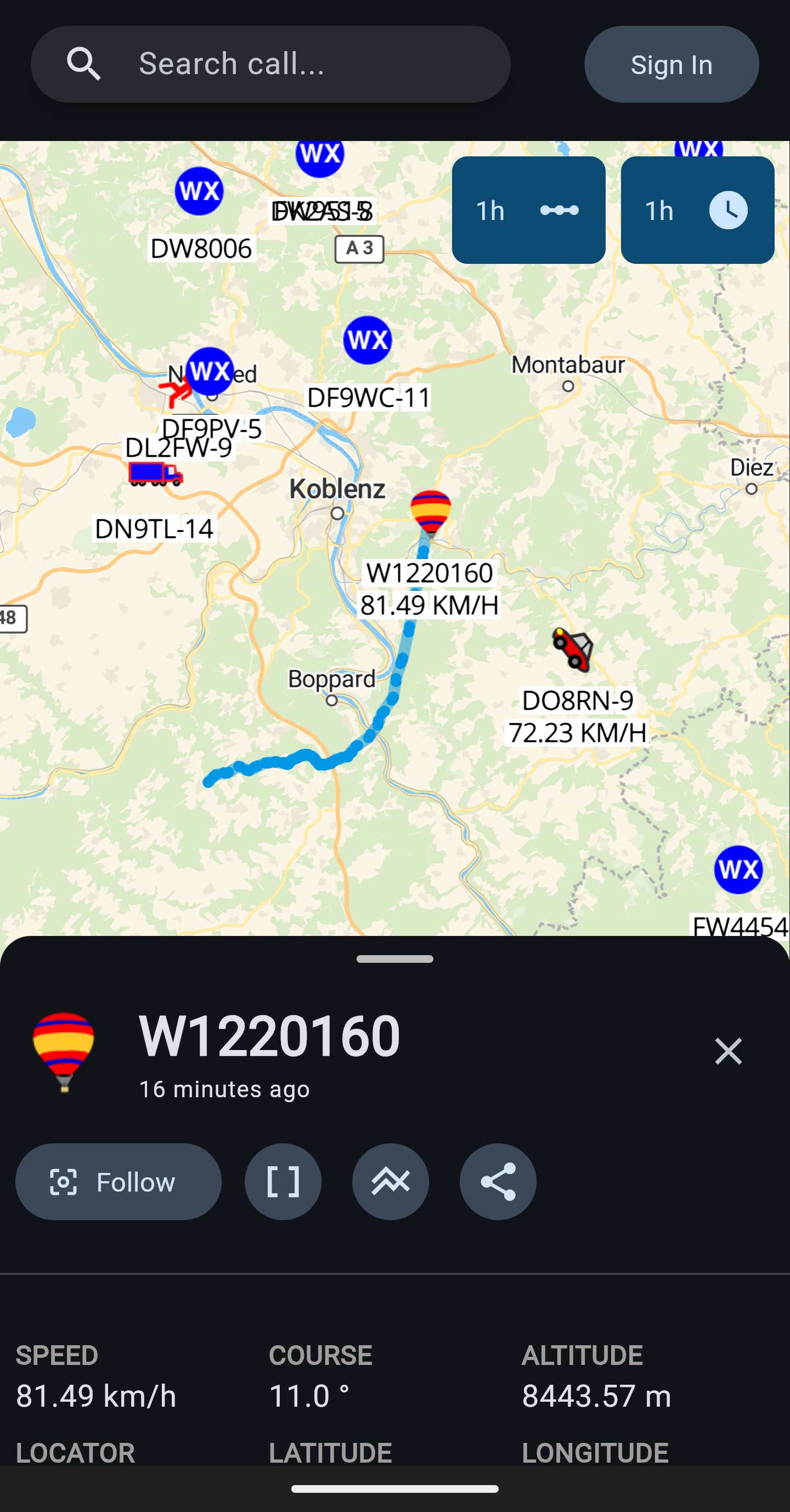Tap the Sign In button
Screen dimensions: 790x1512
click(671, 65)
